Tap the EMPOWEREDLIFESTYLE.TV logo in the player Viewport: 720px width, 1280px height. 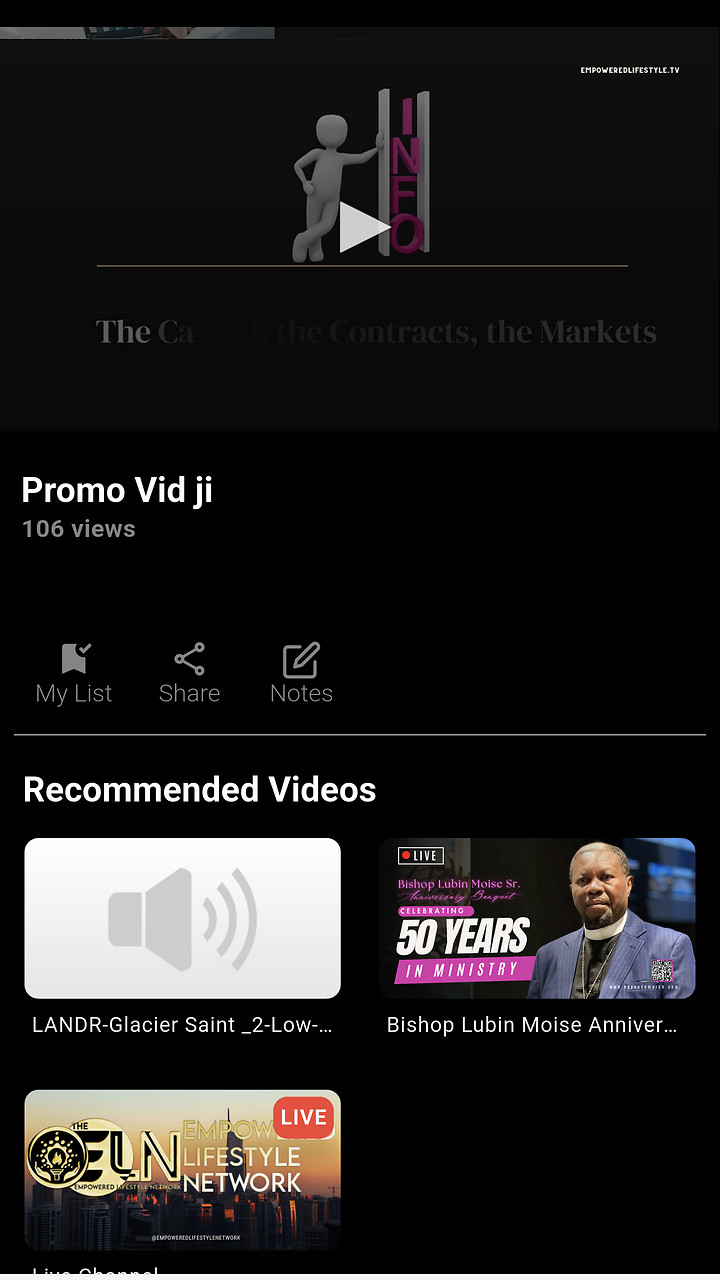[x=630, y=70]
